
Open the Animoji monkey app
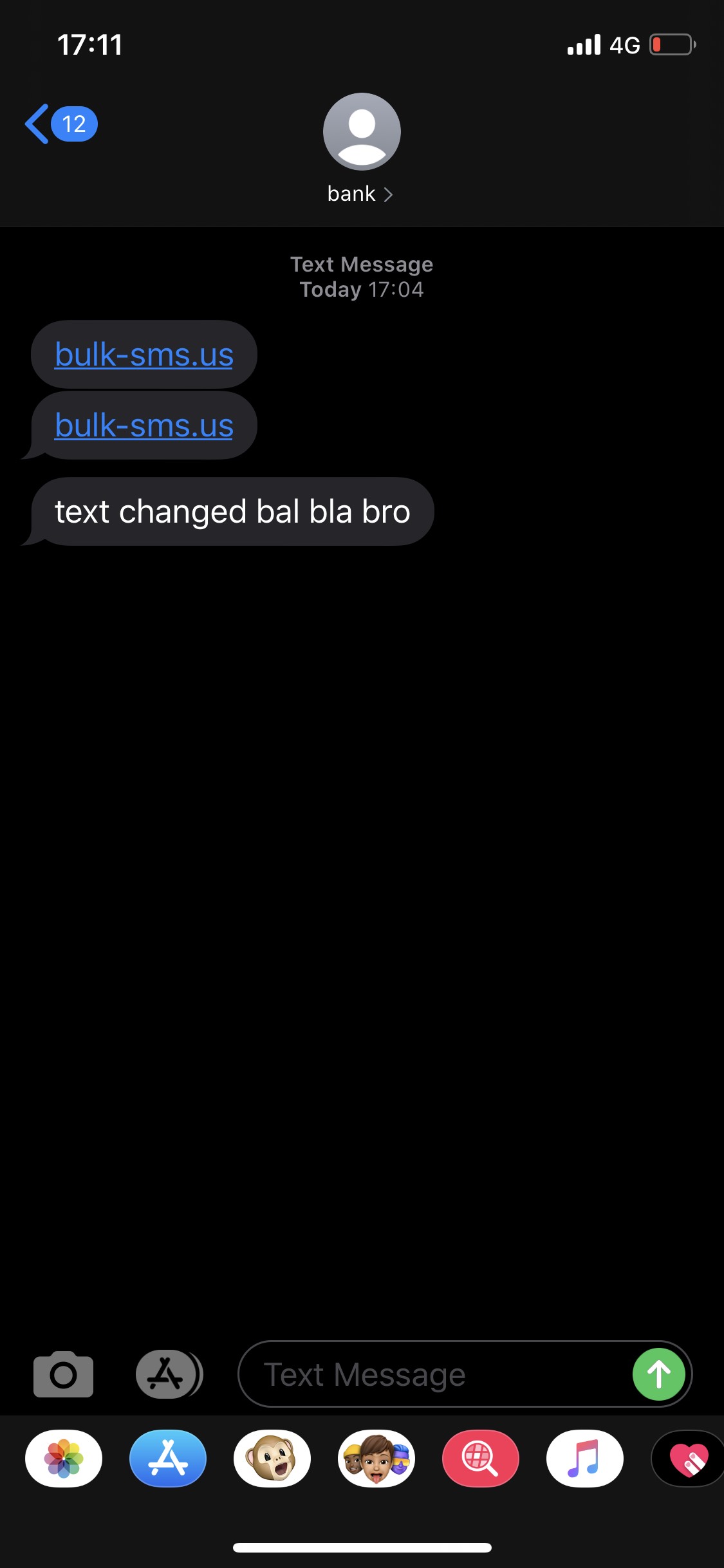272,1459
